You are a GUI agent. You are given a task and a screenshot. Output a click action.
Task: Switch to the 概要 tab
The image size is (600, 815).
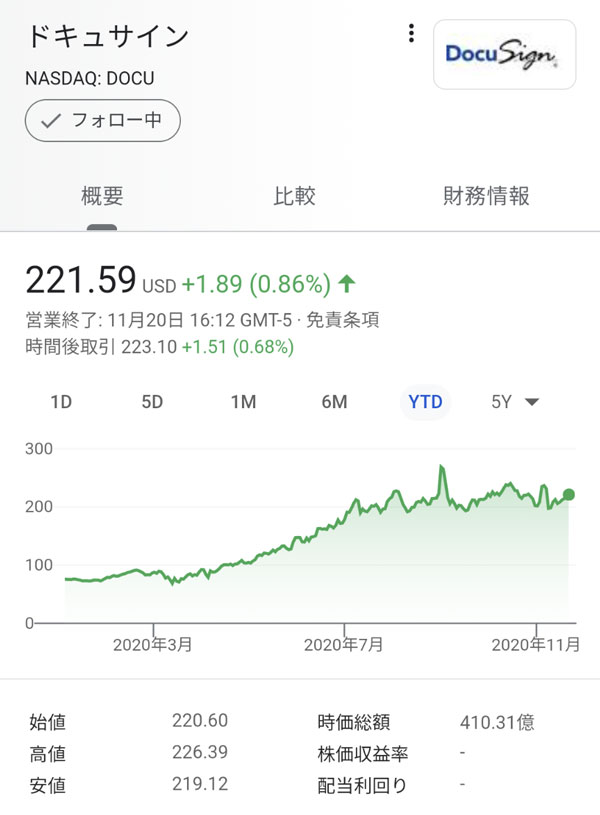[x=102, y=196]
